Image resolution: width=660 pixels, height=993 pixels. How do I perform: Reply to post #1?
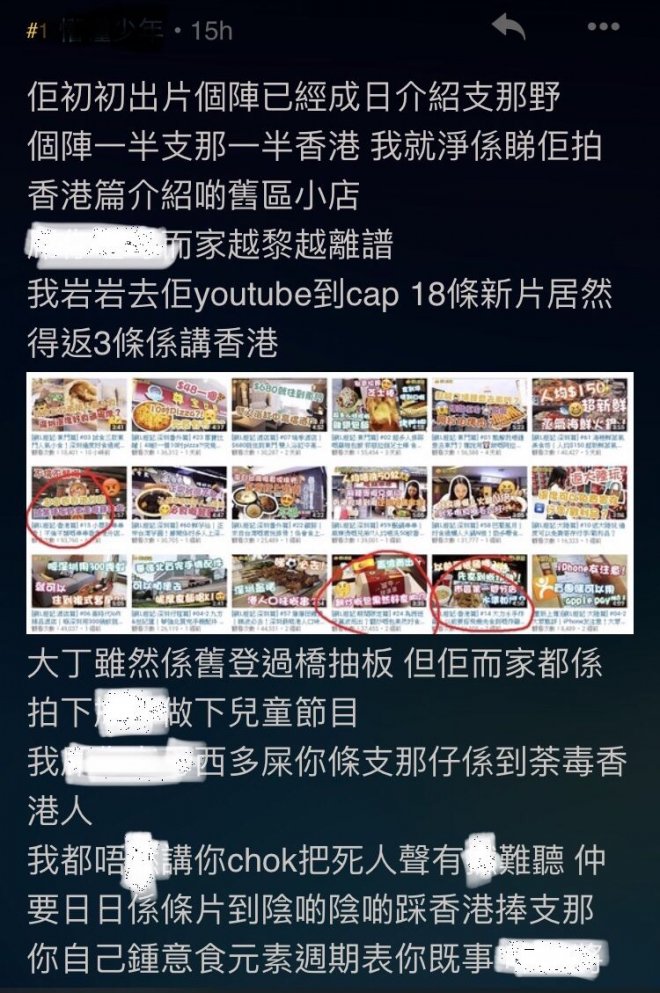pyautogui.click(x=508, y=29)
